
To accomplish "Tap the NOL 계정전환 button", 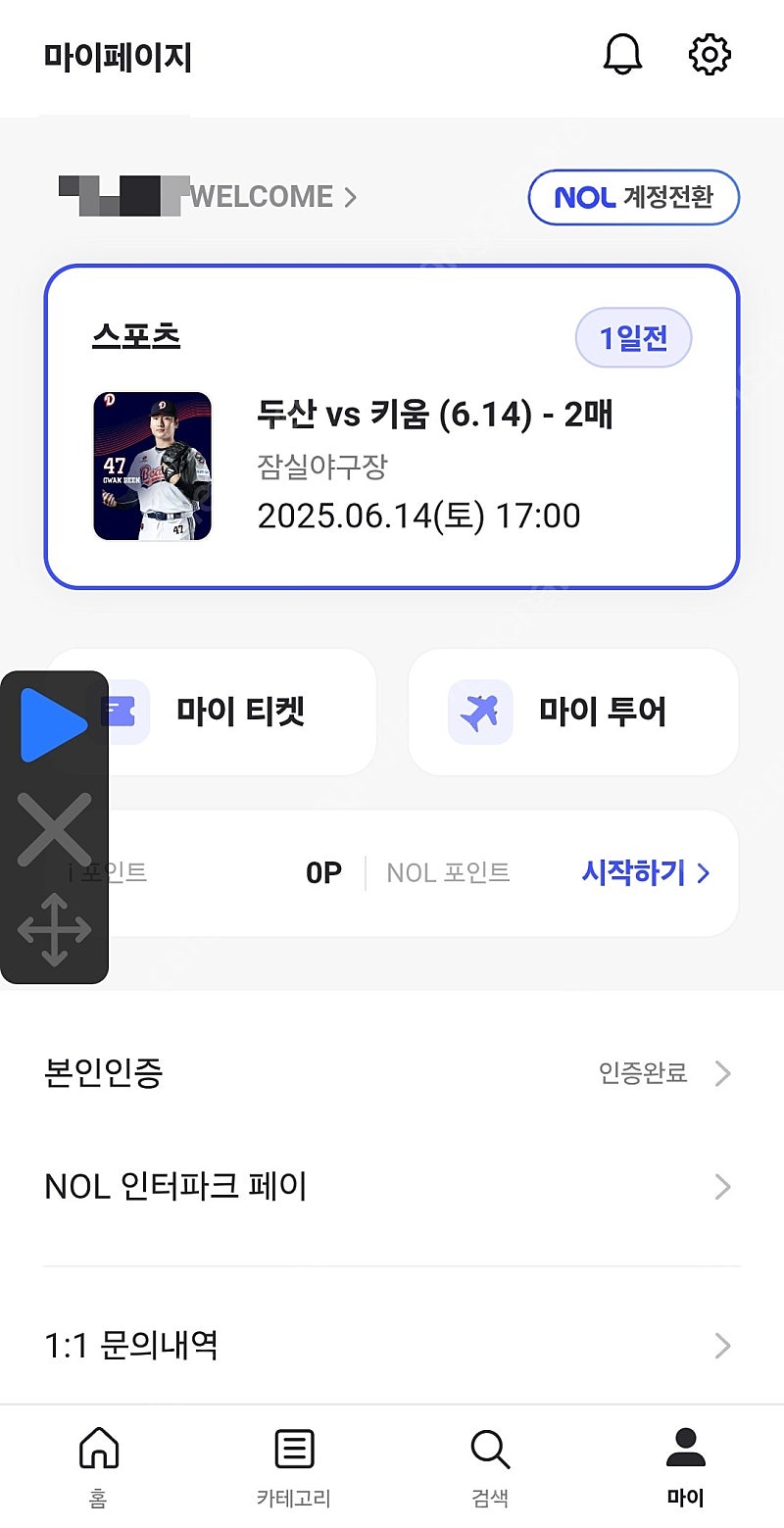I will [x=633, y=197].
